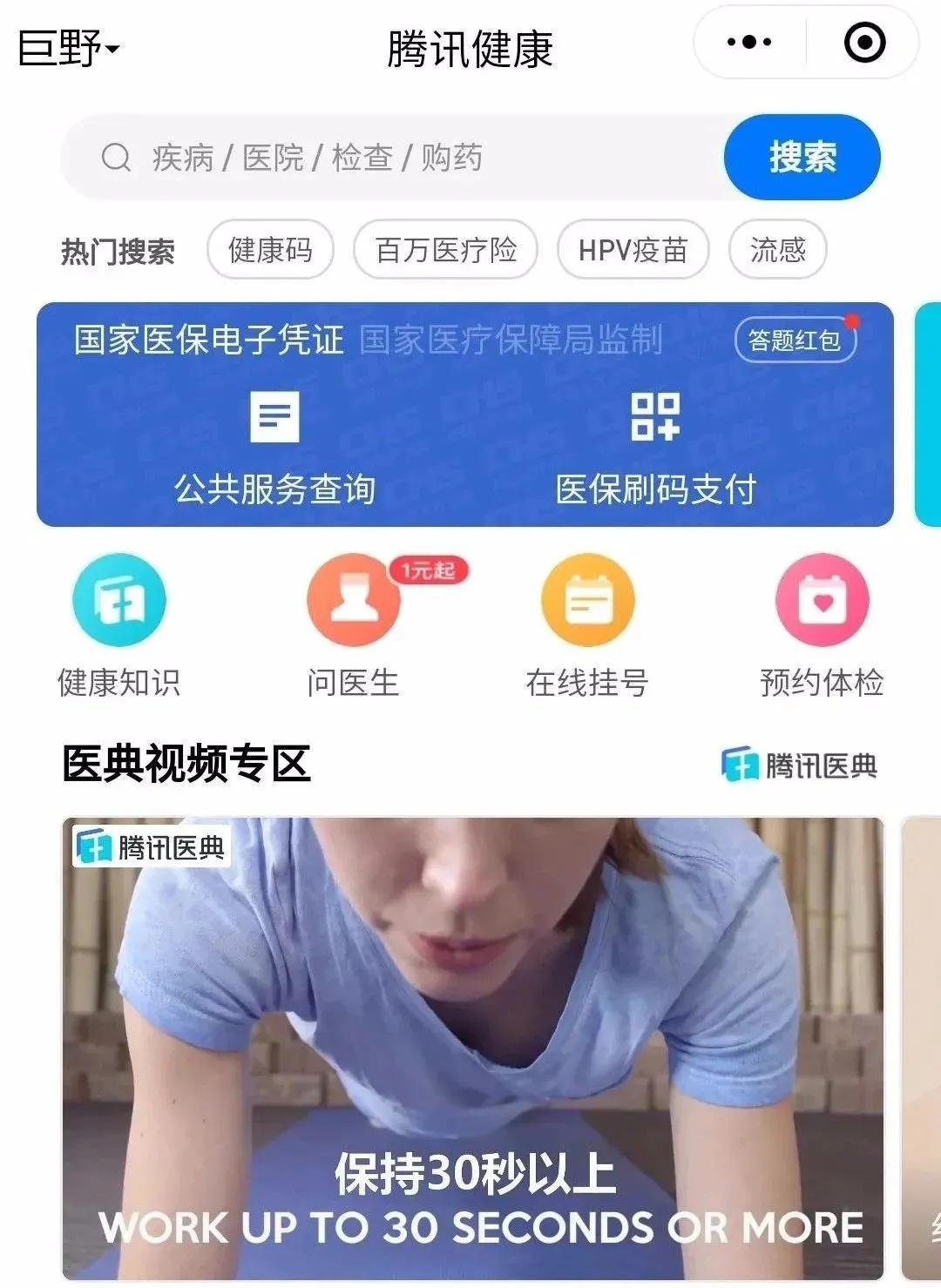Close the mini program via circle icon
941x1288 pixels.
864,42
